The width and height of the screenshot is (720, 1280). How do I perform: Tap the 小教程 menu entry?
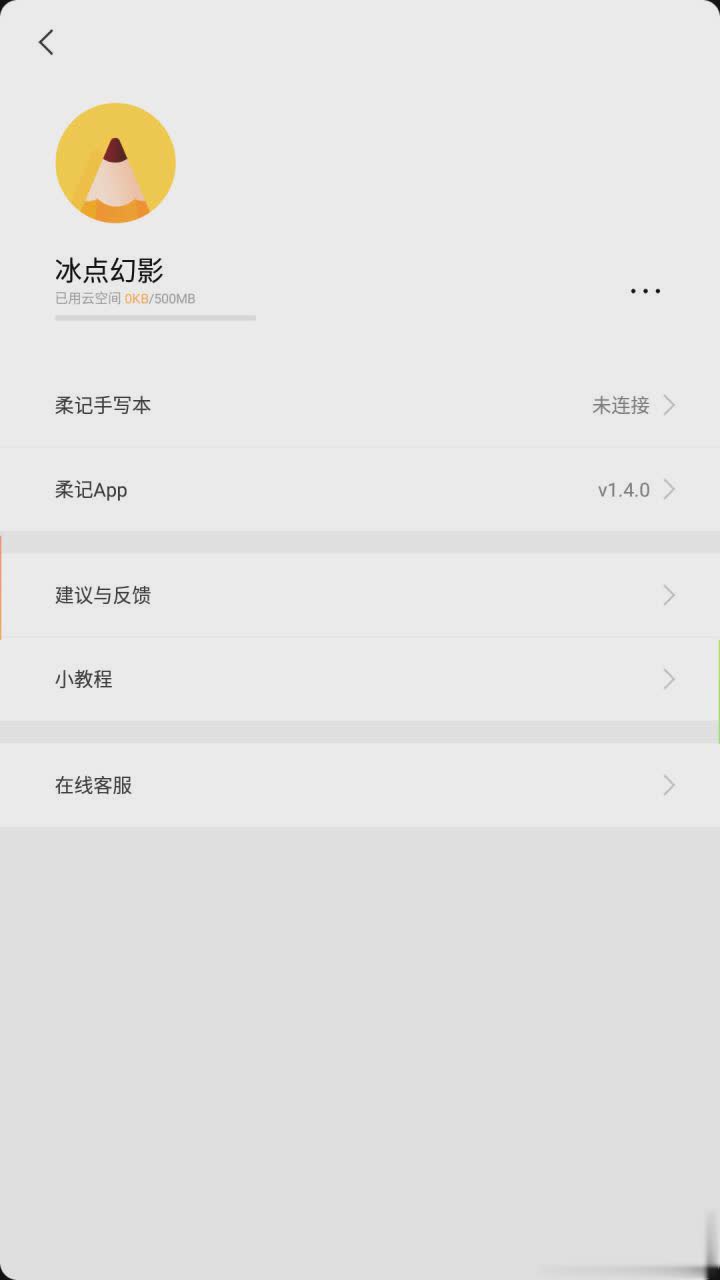(86, 679)
